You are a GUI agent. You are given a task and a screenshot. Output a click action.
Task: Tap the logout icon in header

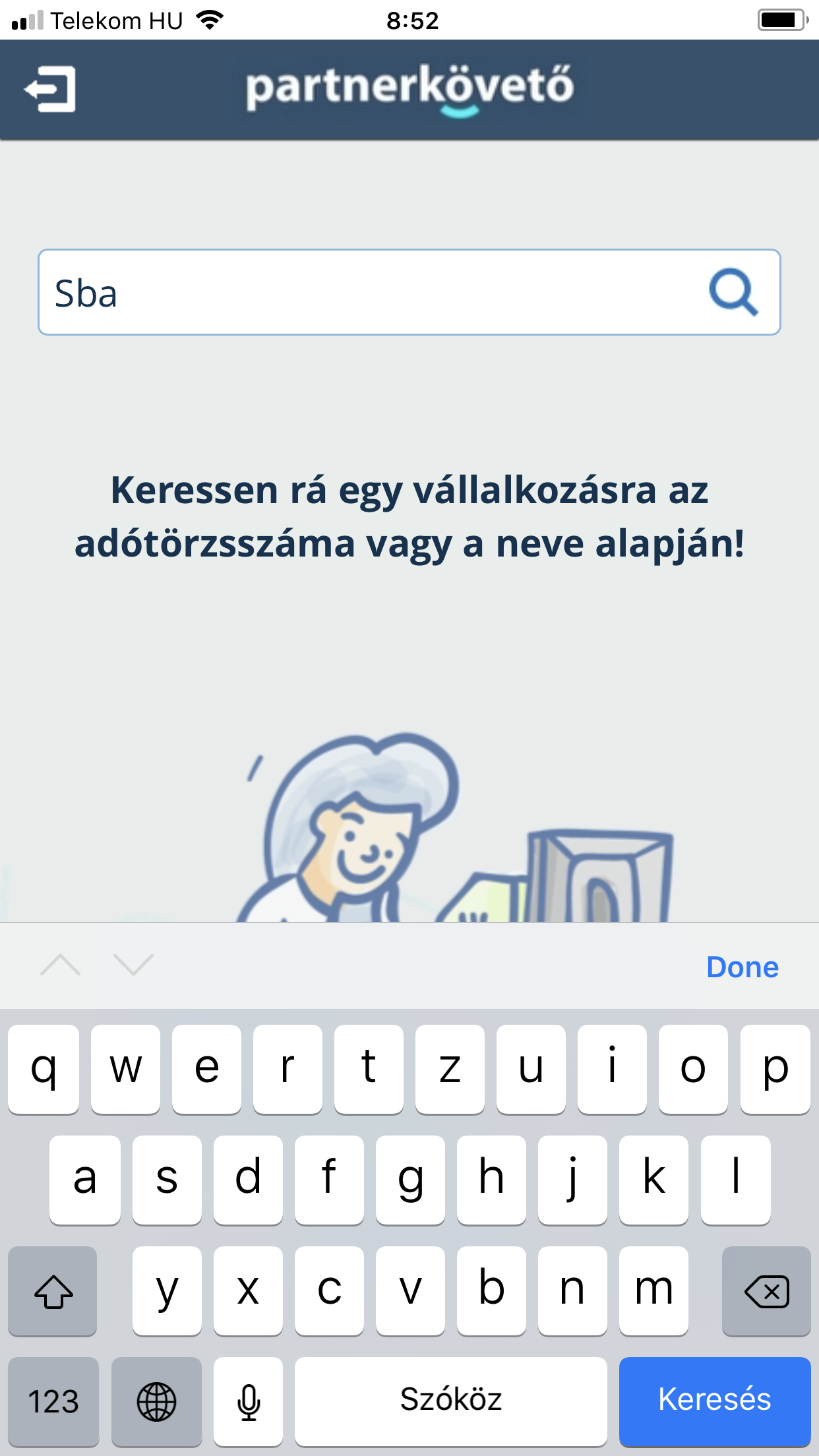click(51, 89)
